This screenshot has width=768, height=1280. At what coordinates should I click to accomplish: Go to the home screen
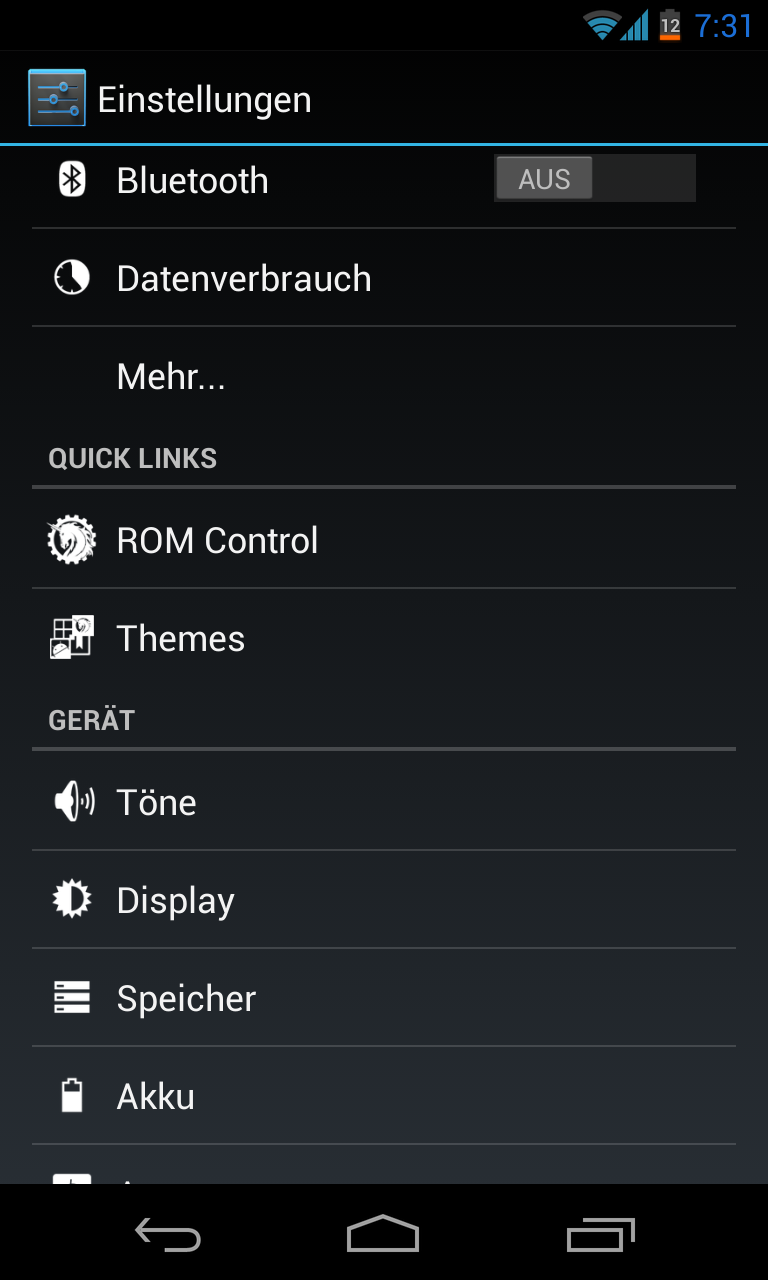pyautogui.click(x=383, y=1235)
